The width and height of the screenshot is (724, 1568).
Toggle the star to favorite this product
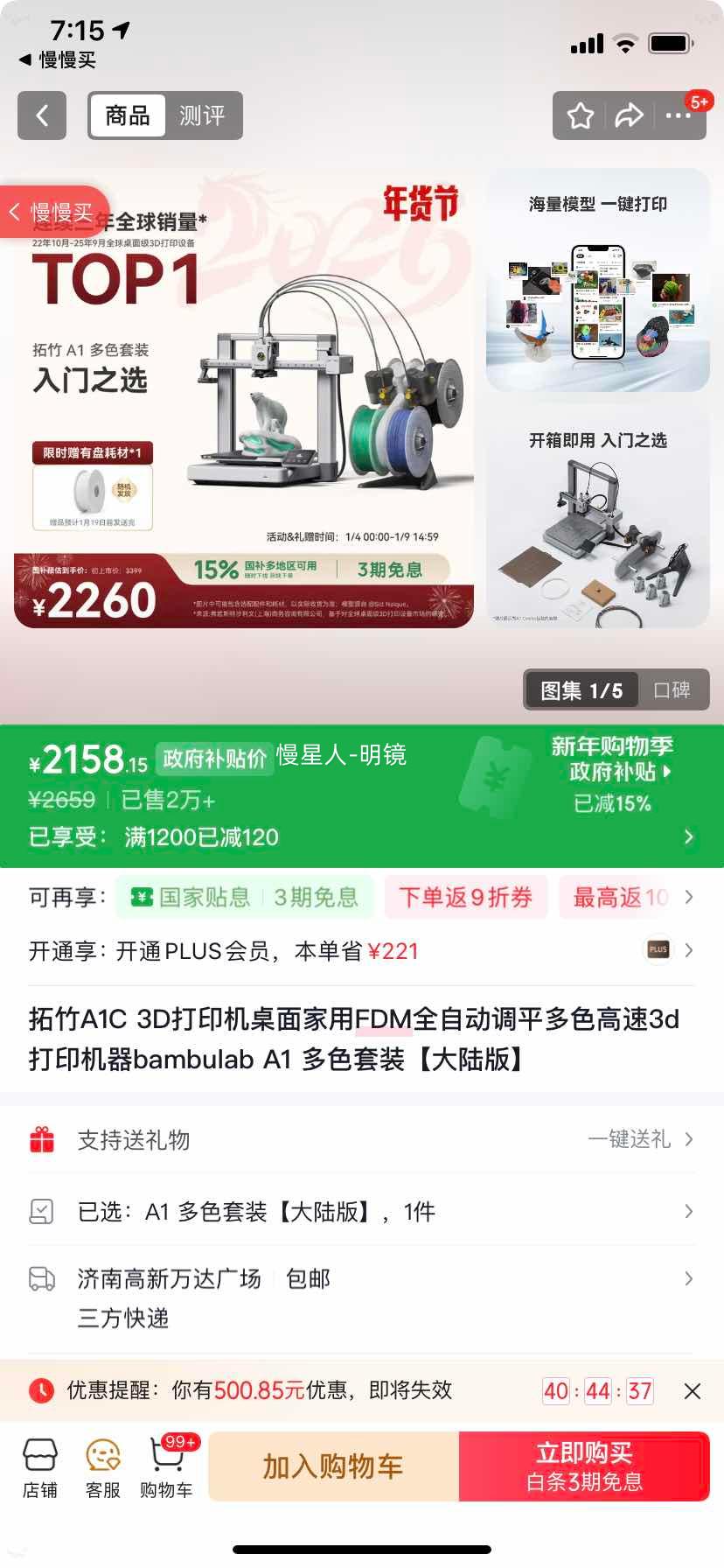pyautogui.click(x=580, y=115)
